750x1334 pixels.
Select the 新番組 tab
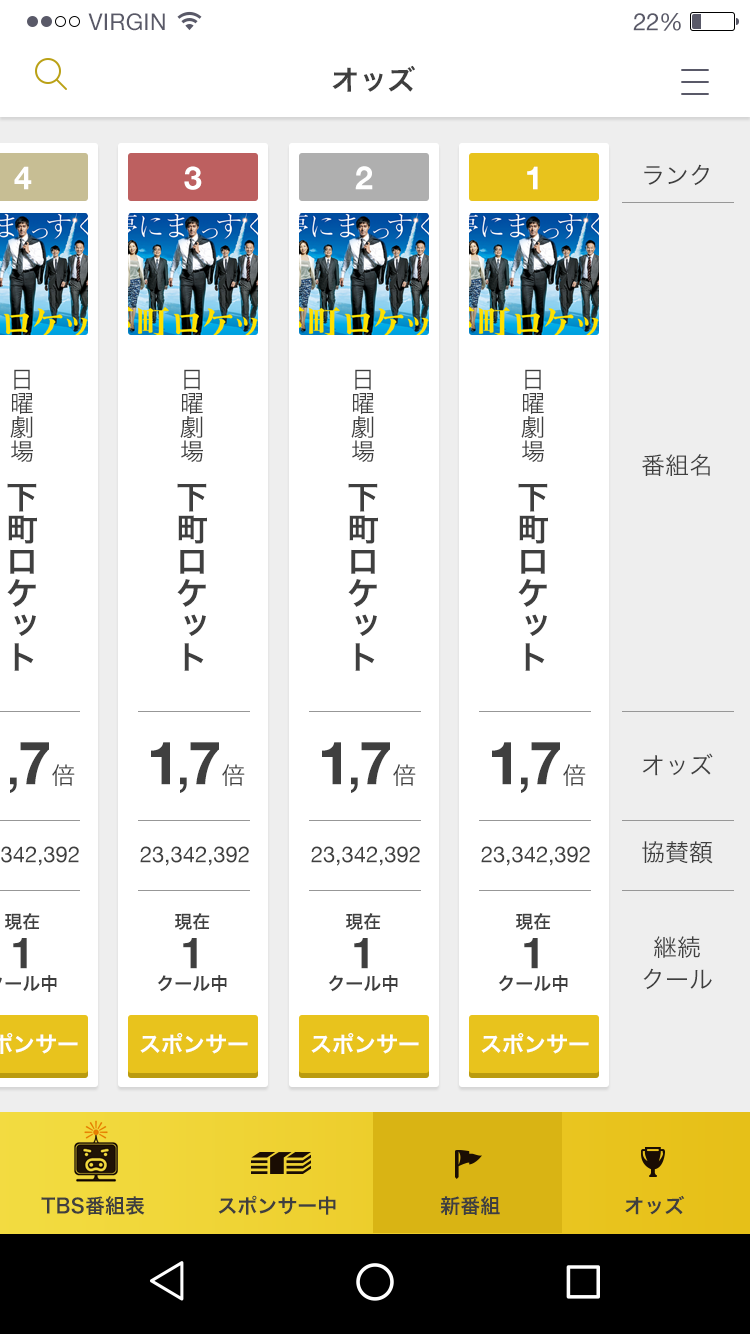468,1174
